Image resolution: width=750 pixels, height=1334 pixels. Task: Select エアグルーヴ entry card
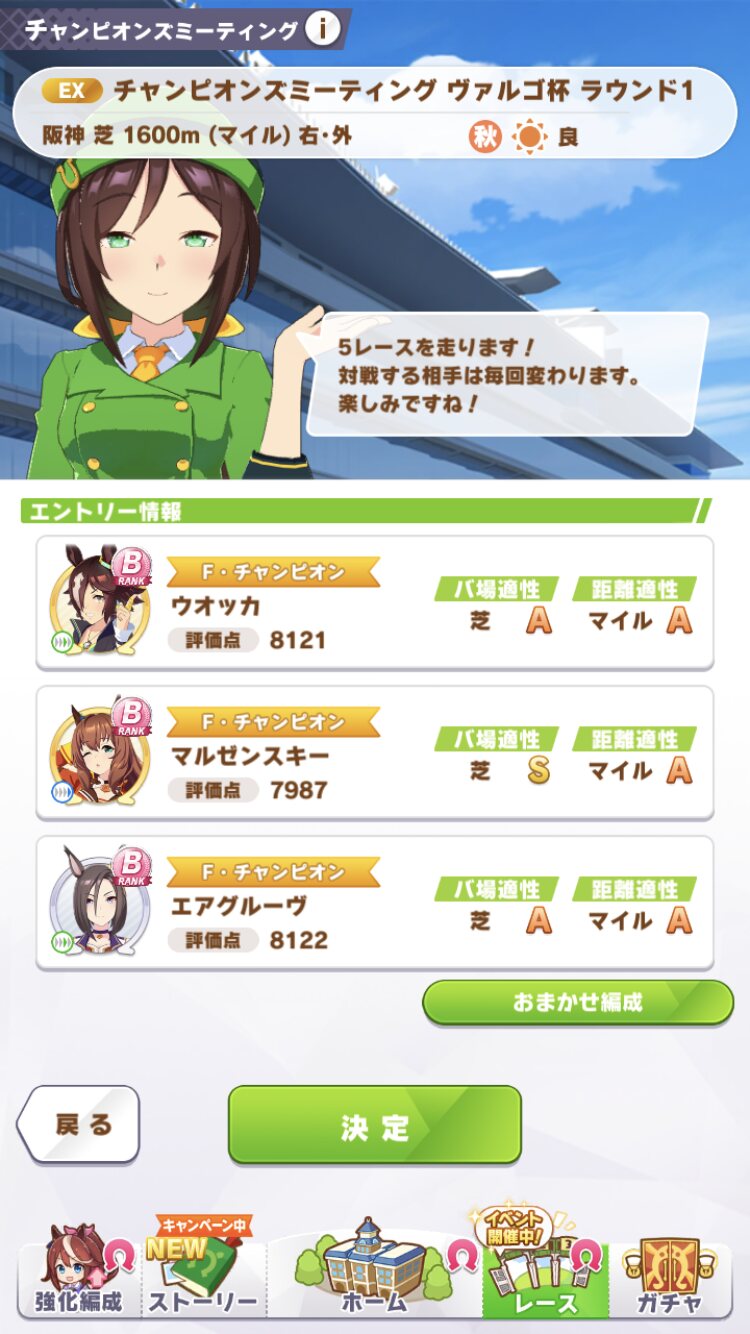click(x=375, y=903)
